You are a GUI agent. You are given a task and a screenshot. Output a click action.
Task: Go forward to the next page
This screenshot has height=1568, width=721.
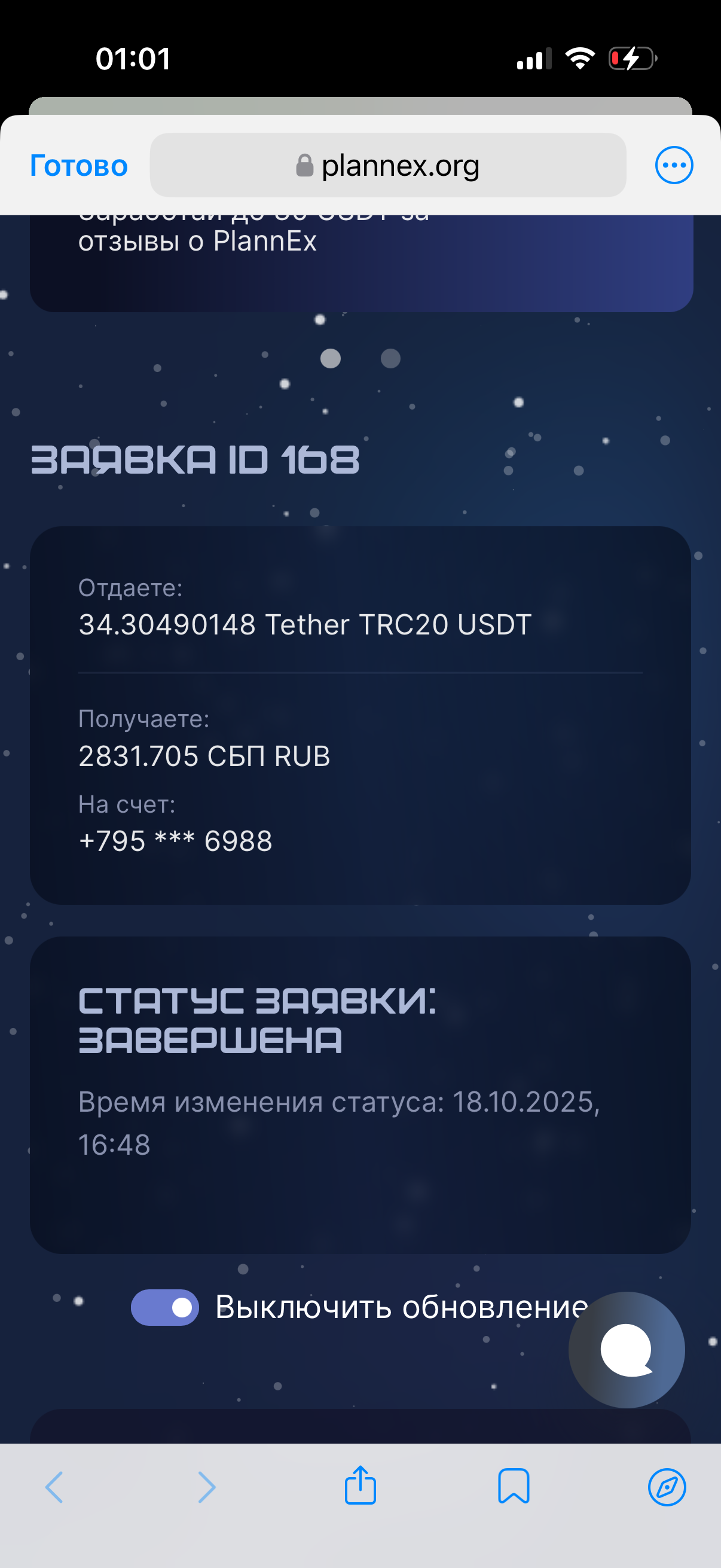207,1487
